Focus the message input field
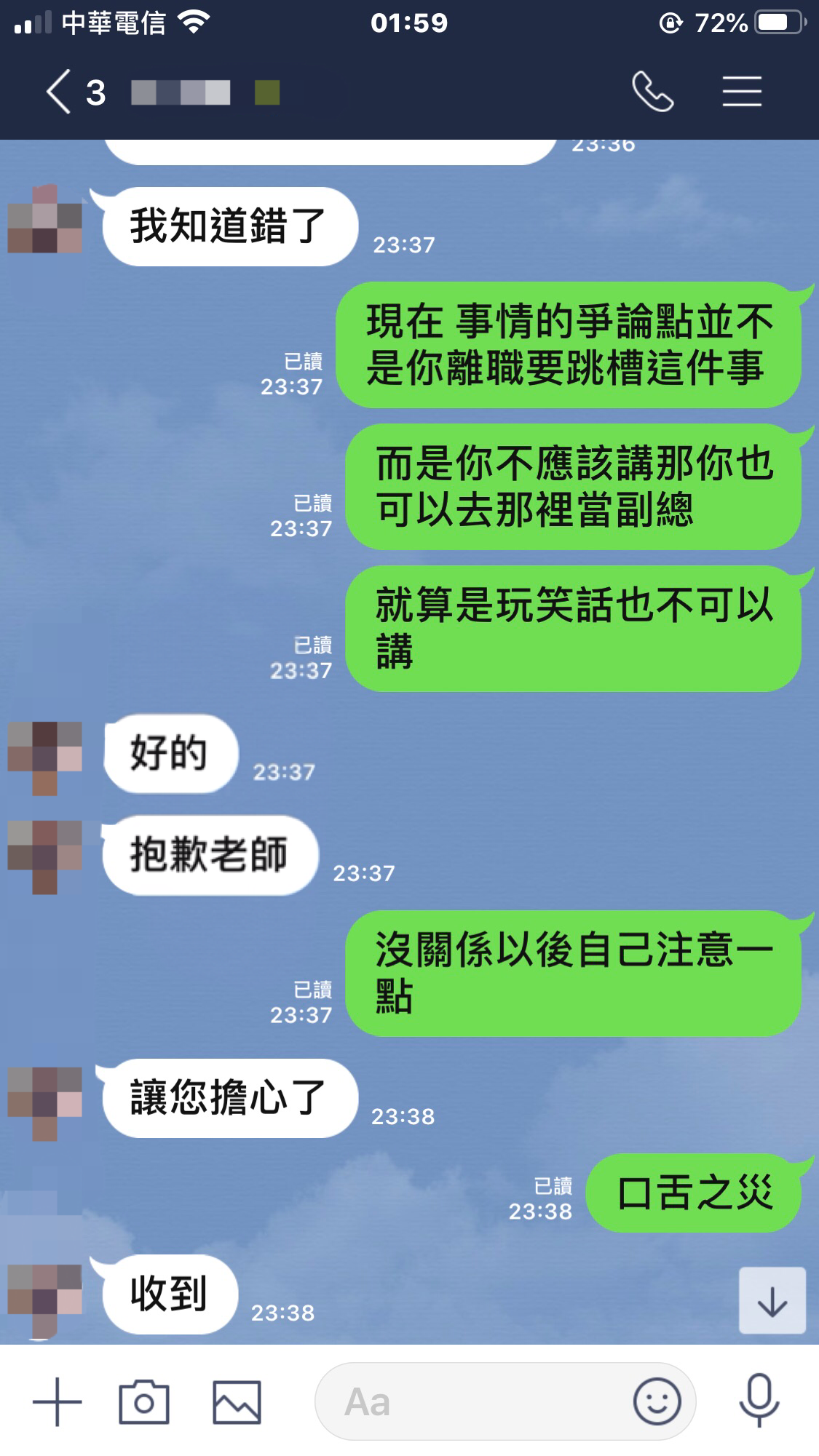 click(473, 1401)
